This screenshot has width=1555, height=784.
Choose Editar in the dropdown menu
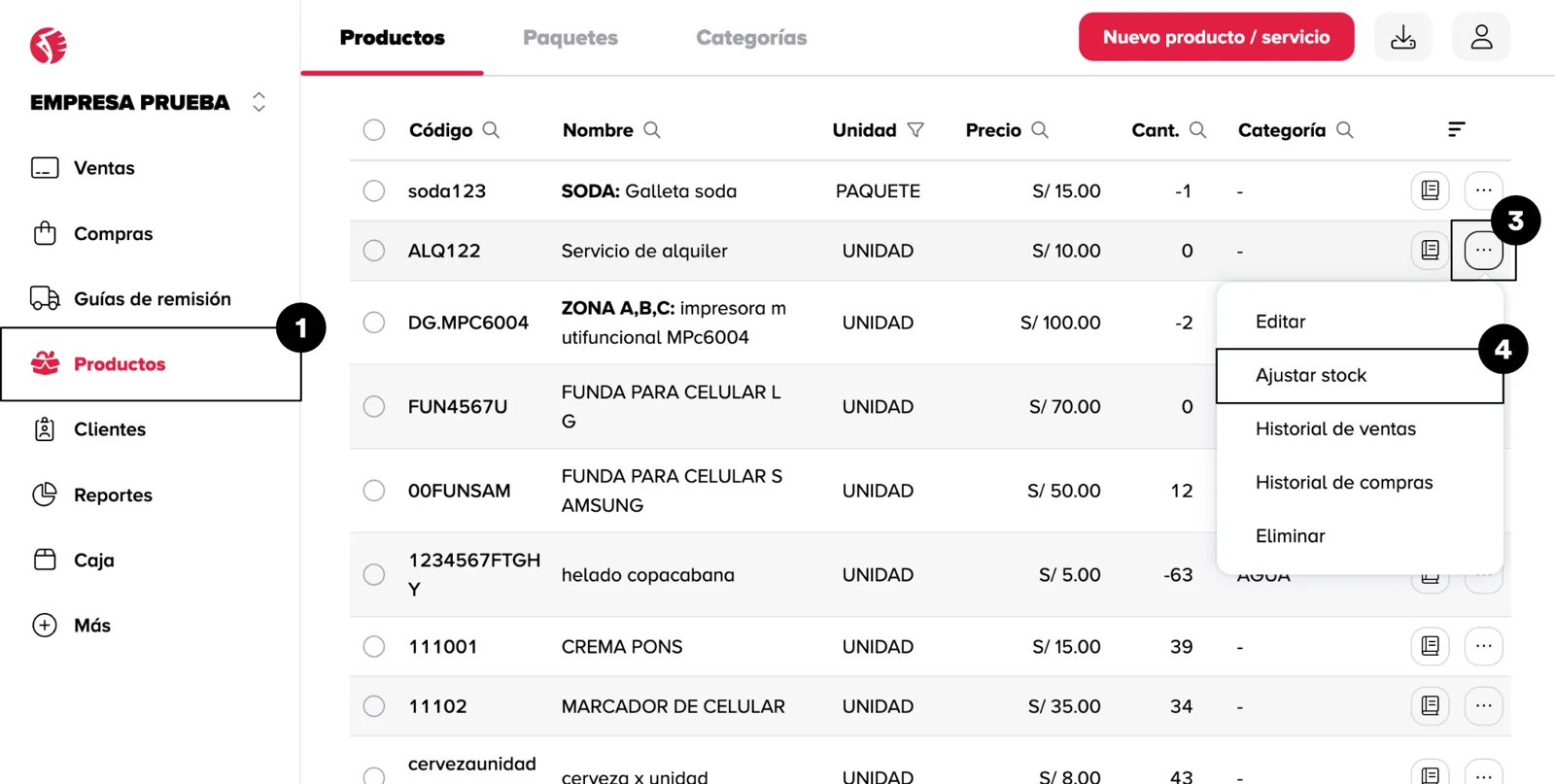(1280, 322)
